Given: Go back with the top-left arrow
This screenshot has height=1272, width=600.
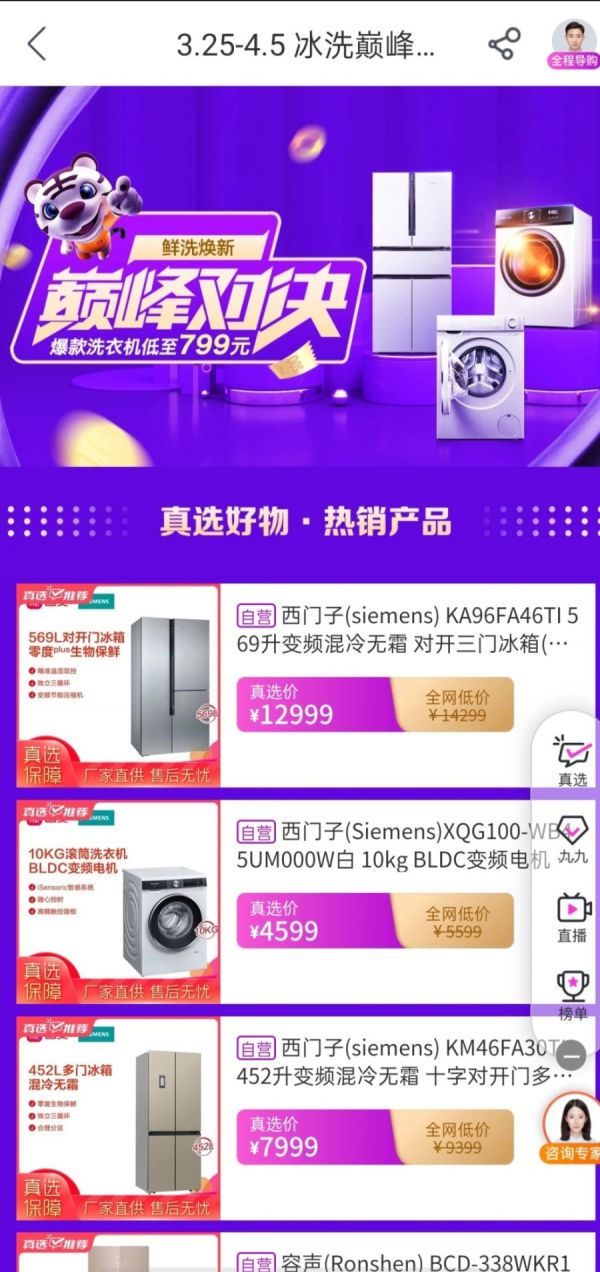Looking at the screenshot, I should point(37,44).
